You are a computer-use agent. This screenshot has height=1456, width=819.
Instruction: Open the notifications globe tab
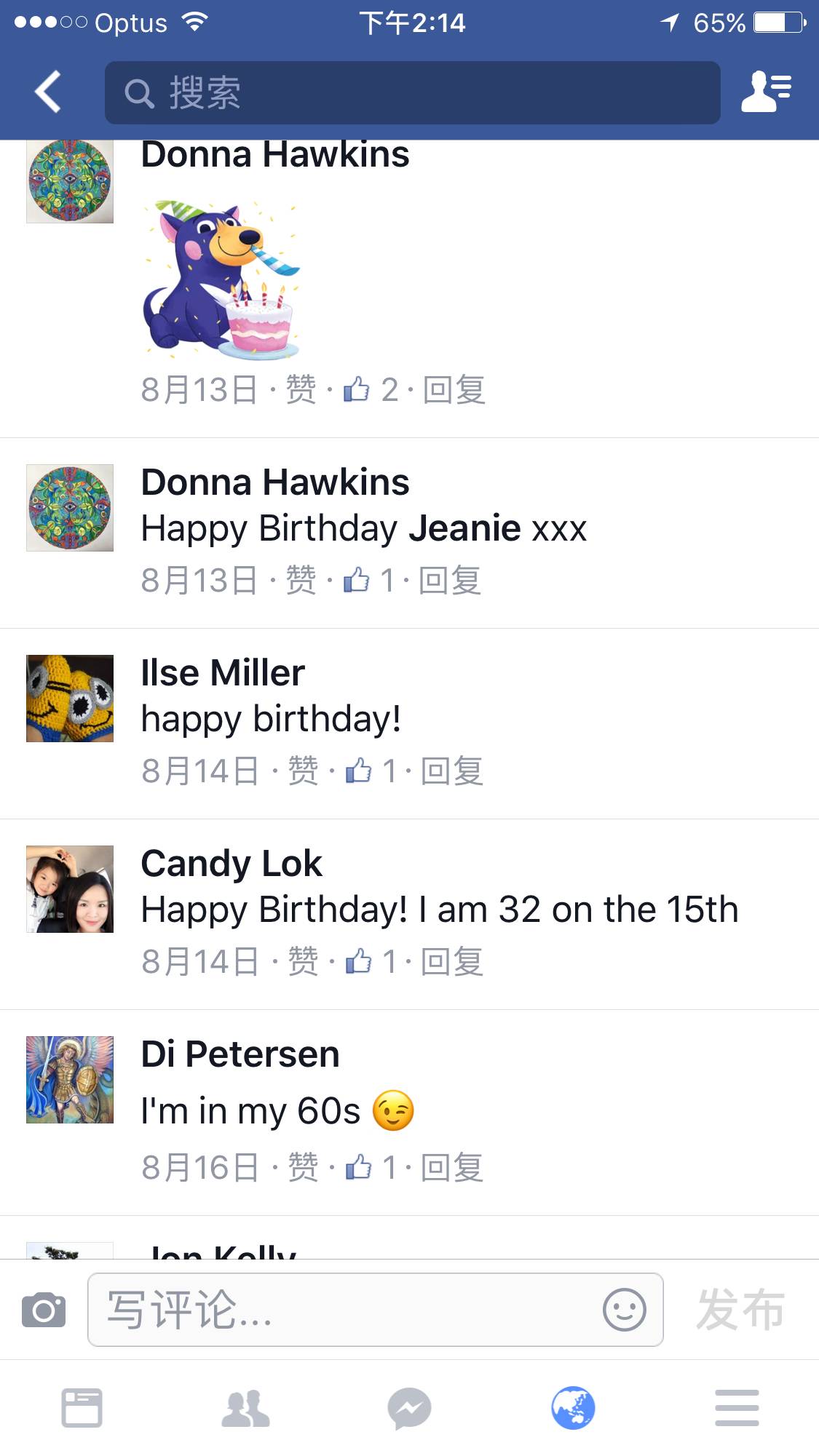[573, 1408]
